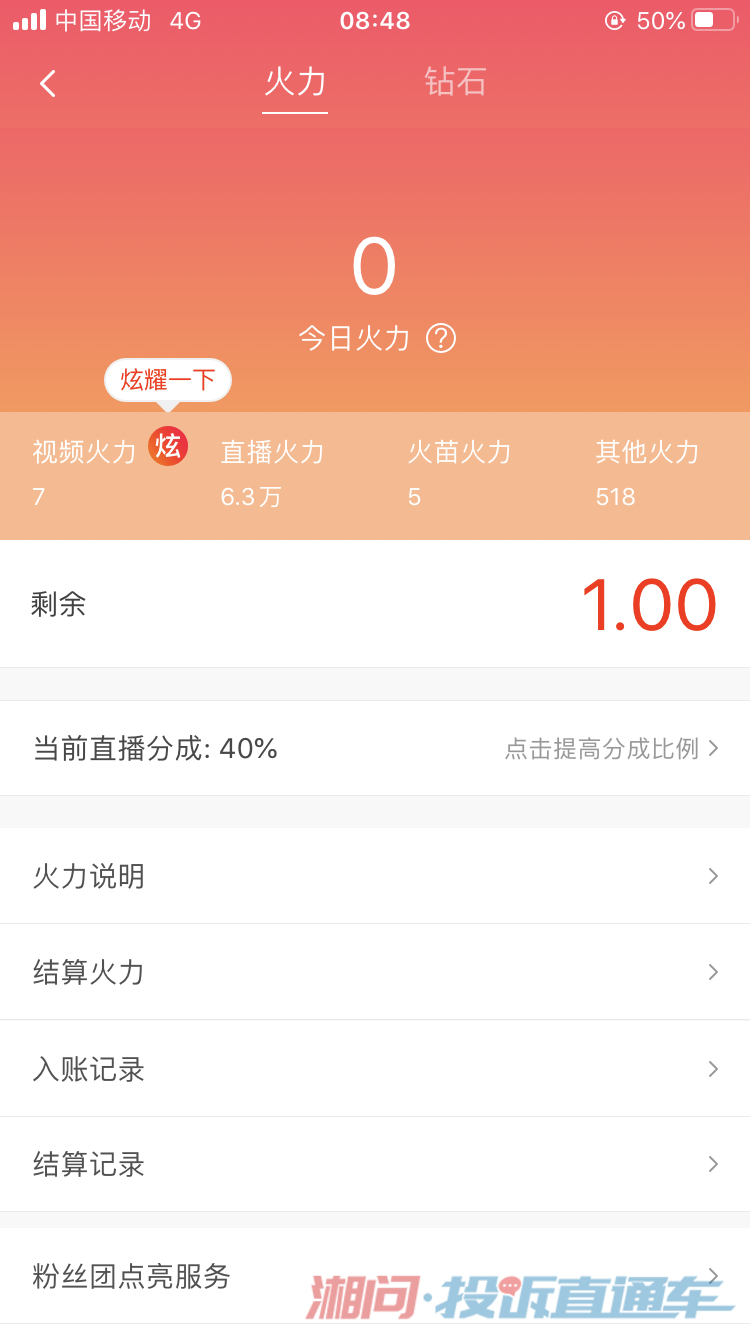Screen dimensions: 750x1334
Task: Tap the 炫耀一下 bubble
Action: [x=168, y=380]
